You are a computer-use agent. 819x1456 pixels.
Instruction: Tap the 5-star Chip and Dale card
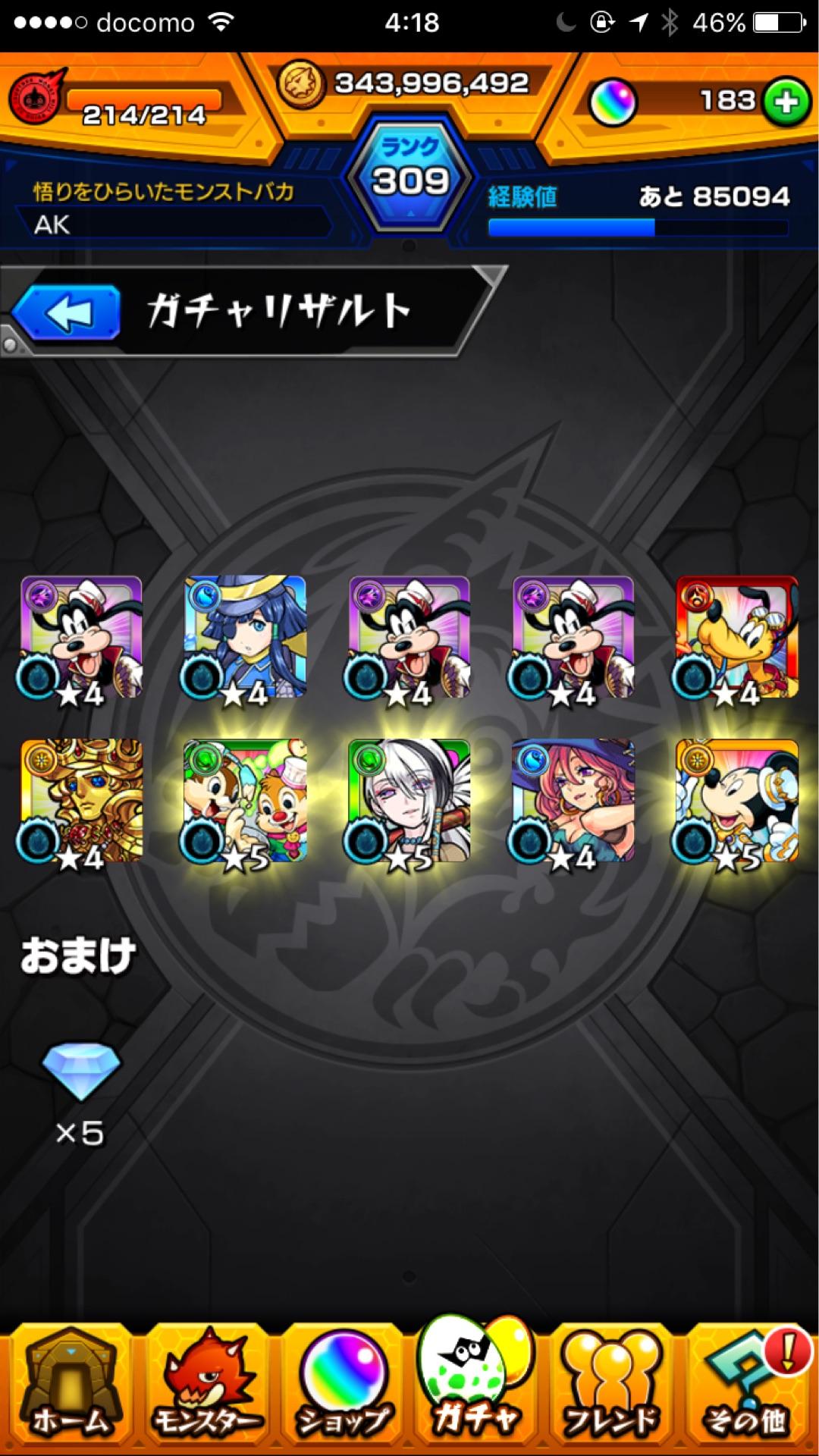pyautogui.click(x=246, y=800)
